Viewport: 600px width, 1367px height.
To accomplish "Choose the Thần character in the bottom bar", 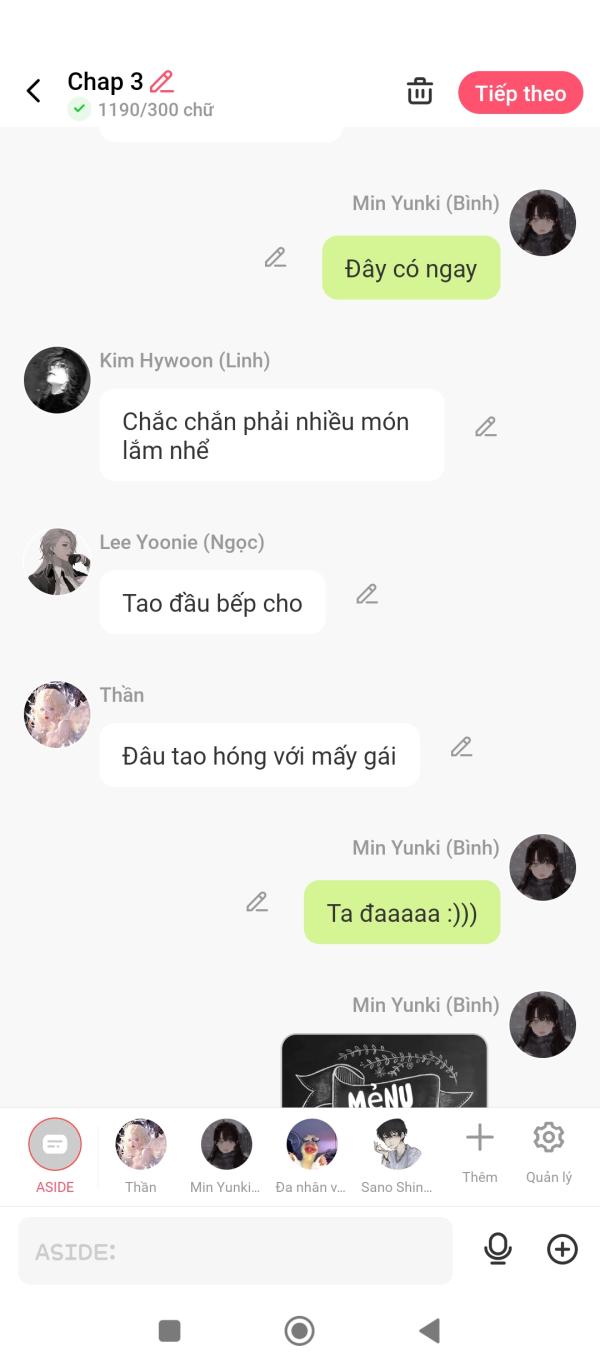I will [x=141, y=1156].
